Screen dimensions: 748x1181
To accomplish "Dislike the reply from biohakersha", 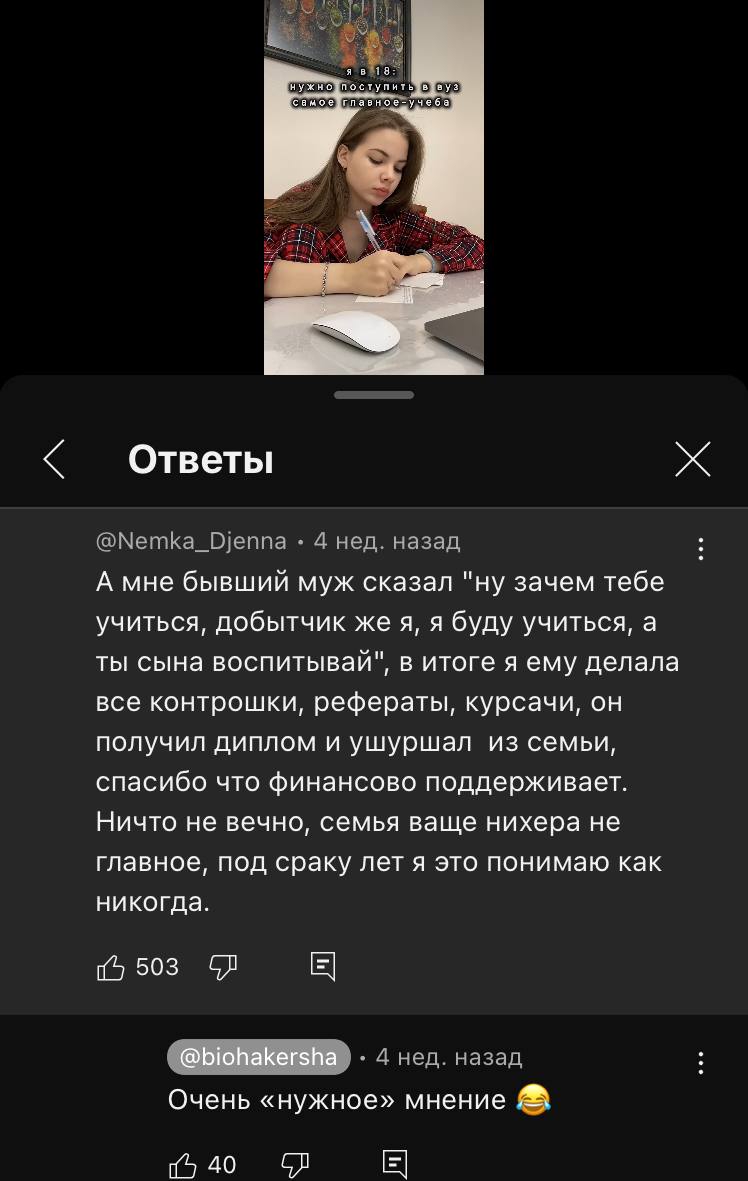I will (295, 1163).
